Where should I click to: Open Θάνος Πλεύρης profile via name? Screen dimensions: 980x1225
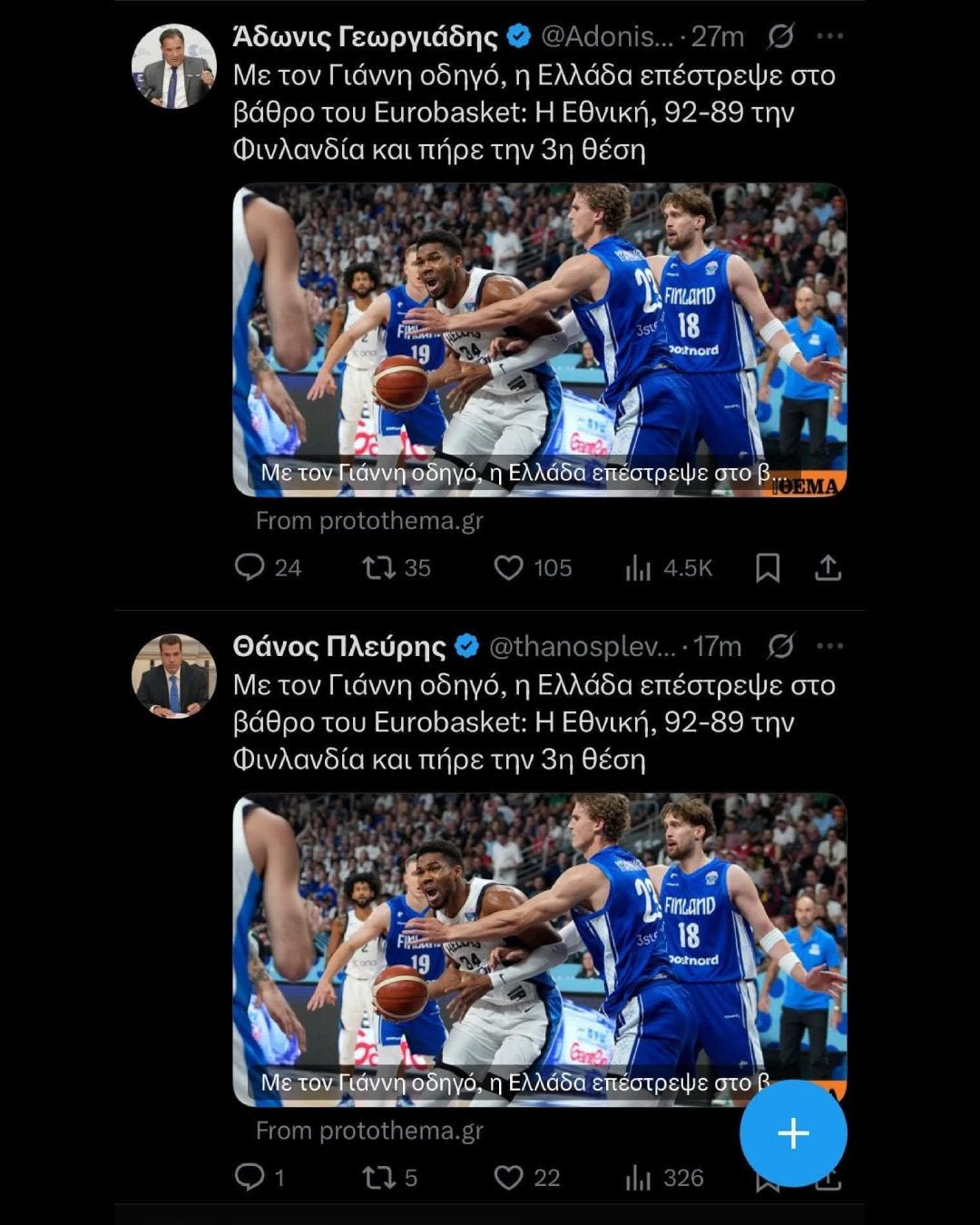tap(339, 646)
